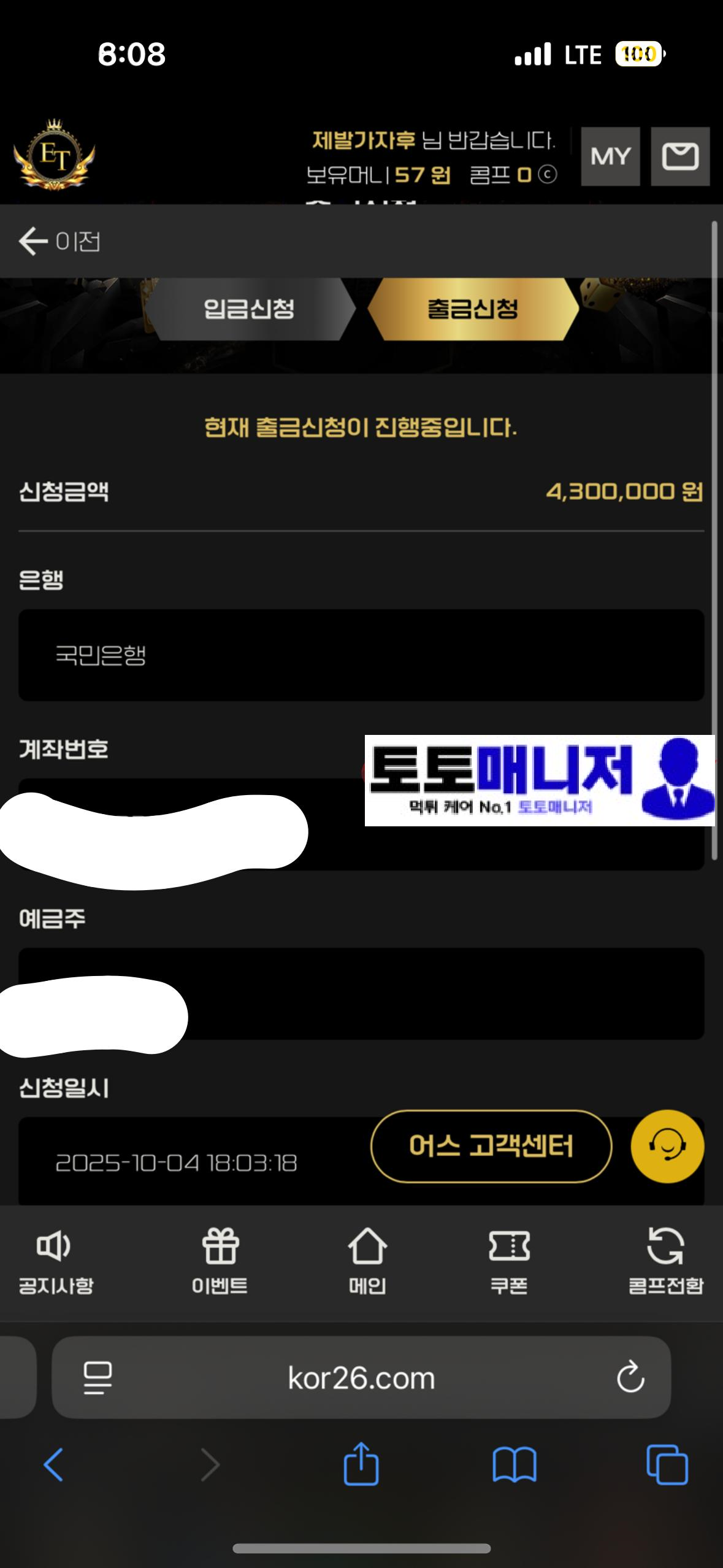Reload the page in Safari
Viewport: 723px width, 1568px height.
click(630, 1378)
